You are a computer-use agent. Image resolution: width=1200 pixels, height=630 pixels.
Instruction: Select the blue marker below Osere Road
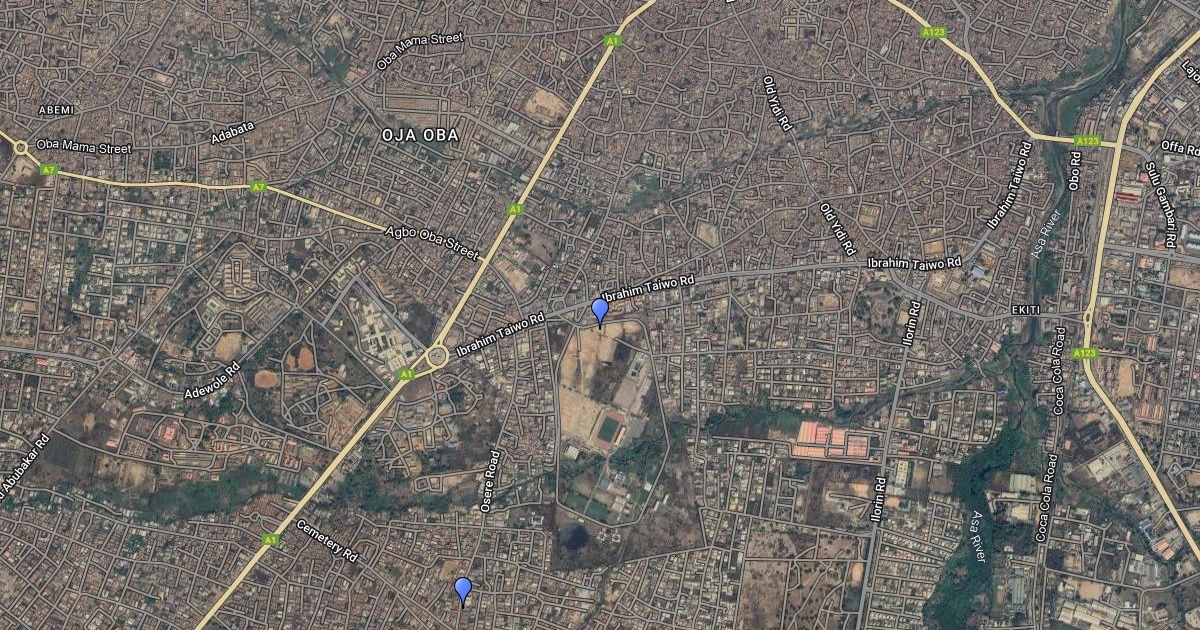[462, 590]
